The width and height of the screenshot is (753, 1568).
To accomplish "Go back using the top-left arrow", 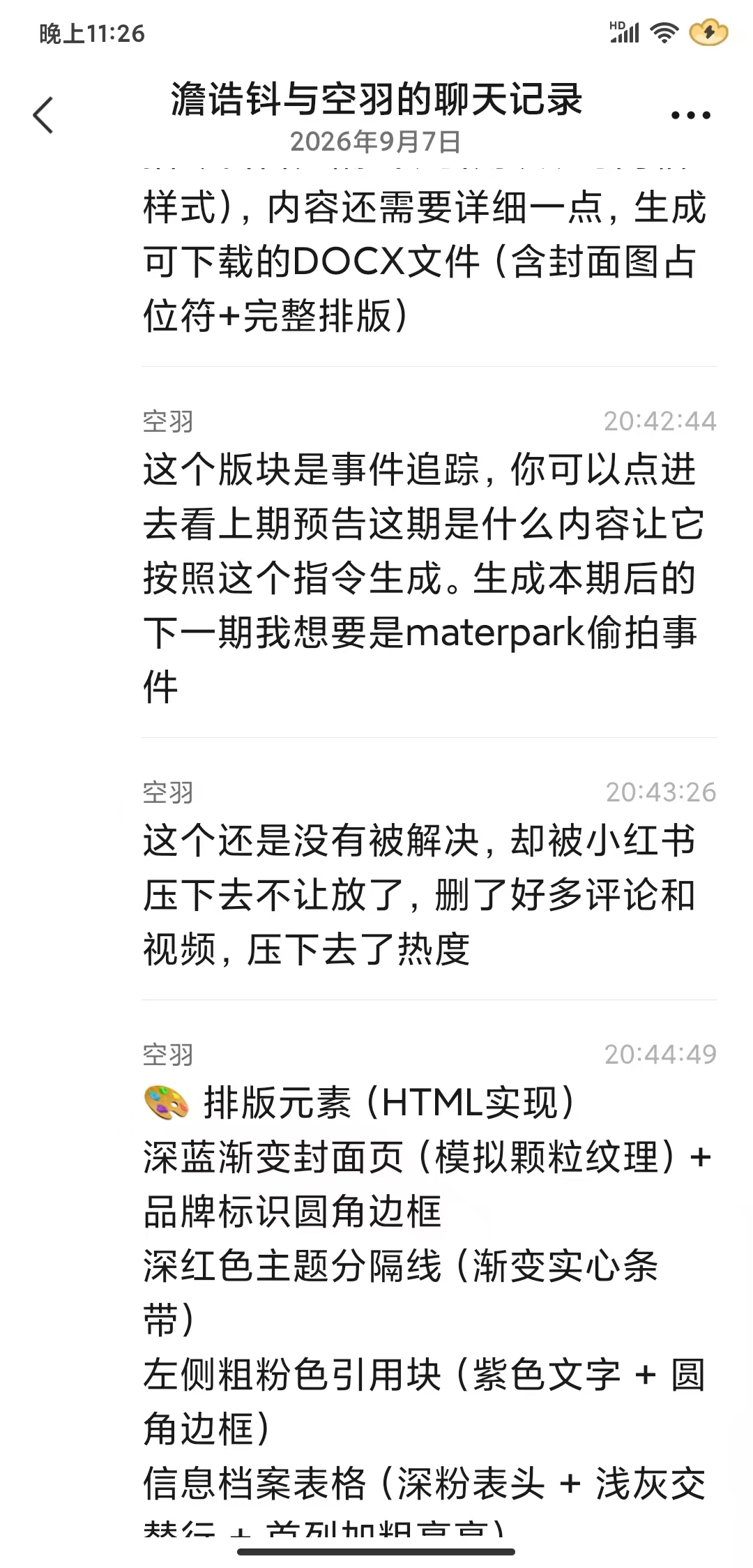I will [x=43, y=115].
